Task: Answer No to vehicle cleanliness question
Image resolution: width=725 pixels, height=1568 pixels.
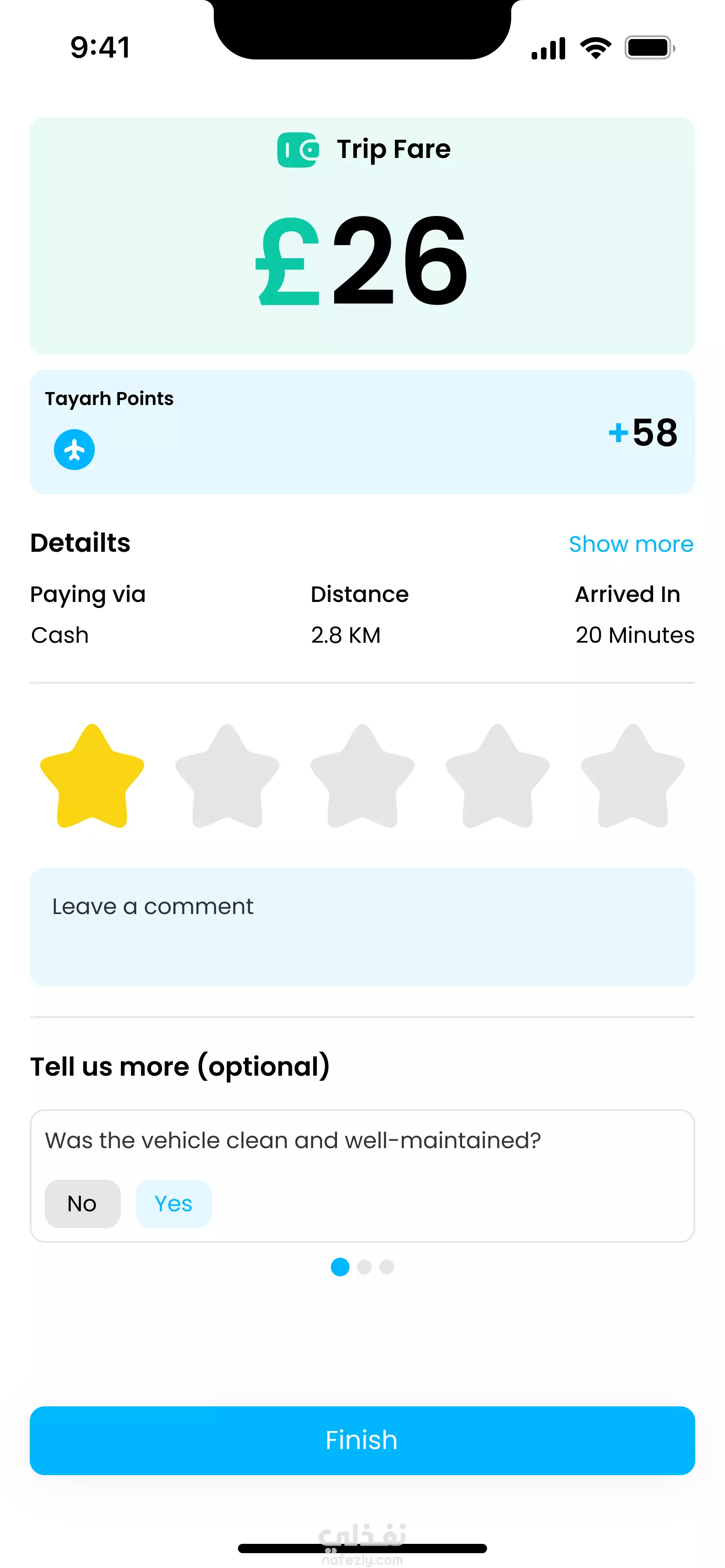Action: 82,1203
